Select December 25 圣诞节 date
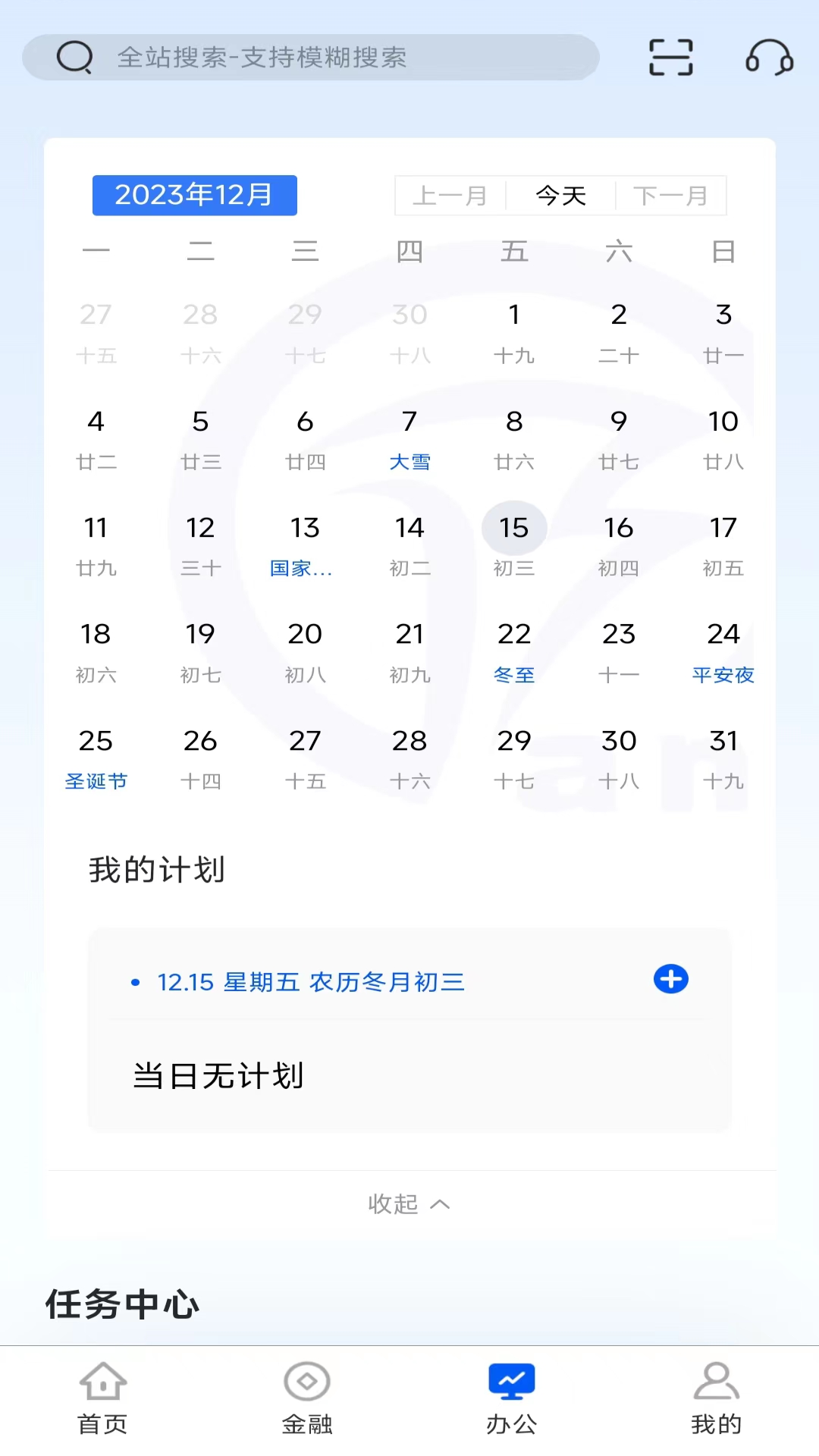Image resolution: width=819 pixels, height=1456 pixels. click(x=96, y=759)
